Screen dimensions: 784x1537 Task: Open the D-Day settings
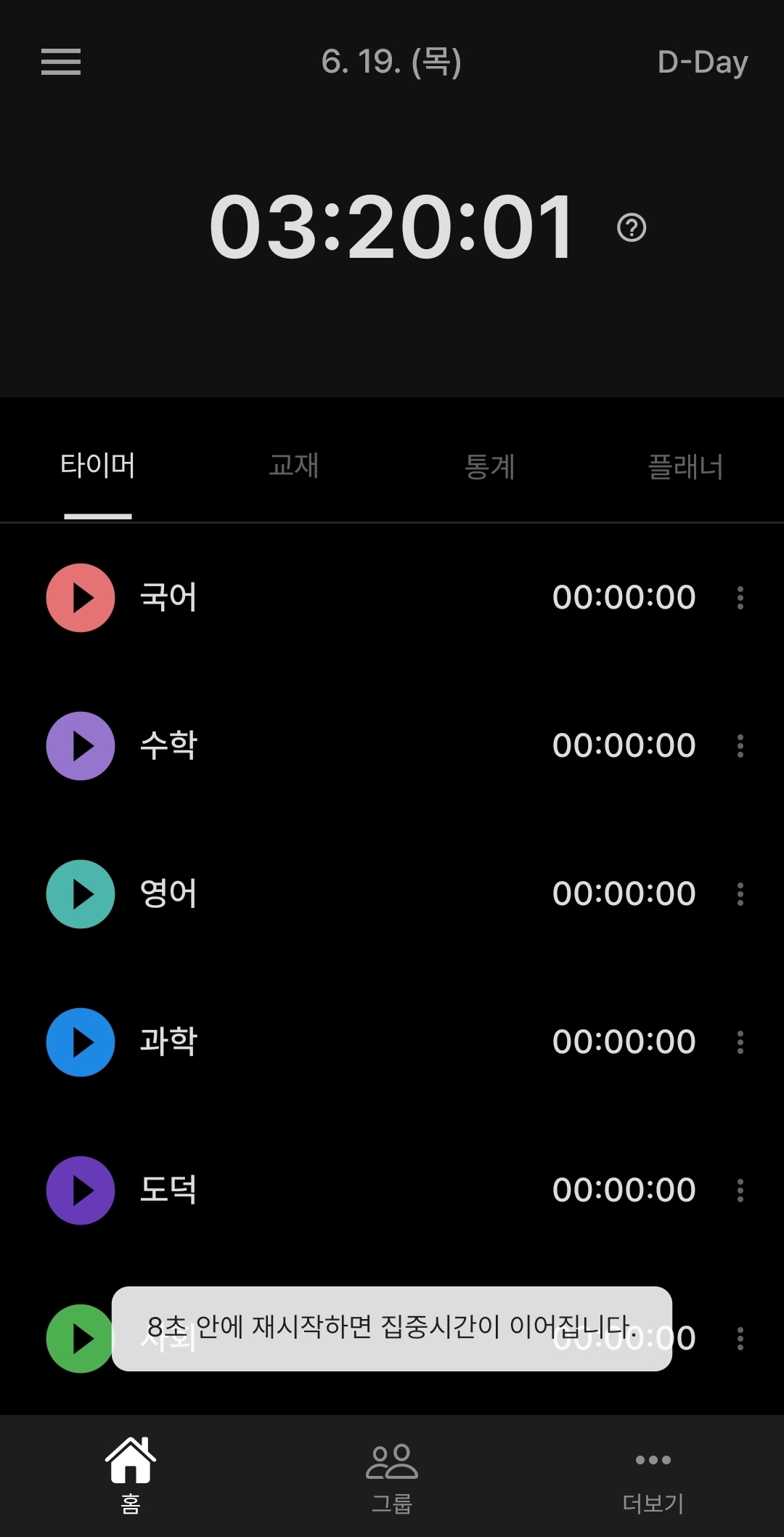(702, 62)
